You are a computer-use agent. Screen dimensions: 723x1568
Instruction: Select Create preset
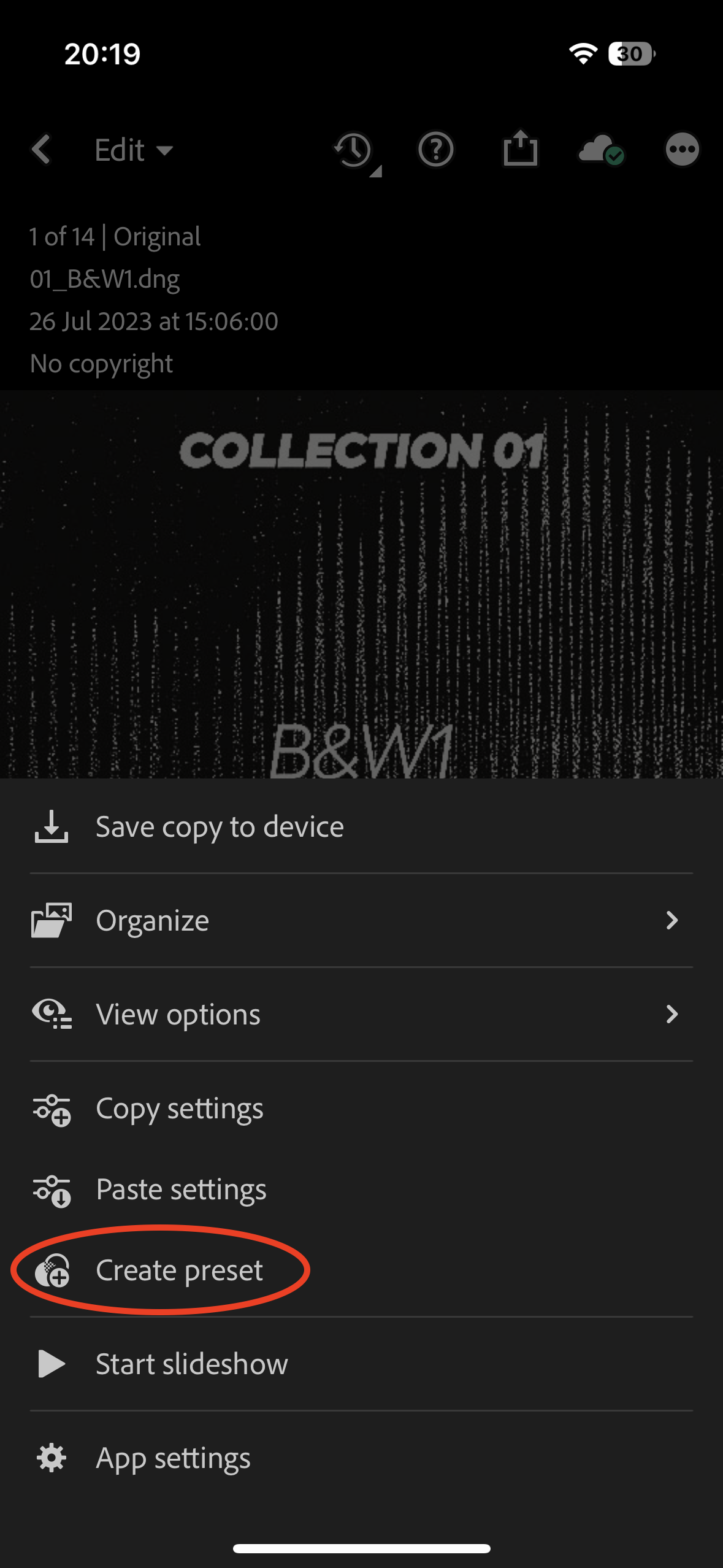coord(179,1270)
